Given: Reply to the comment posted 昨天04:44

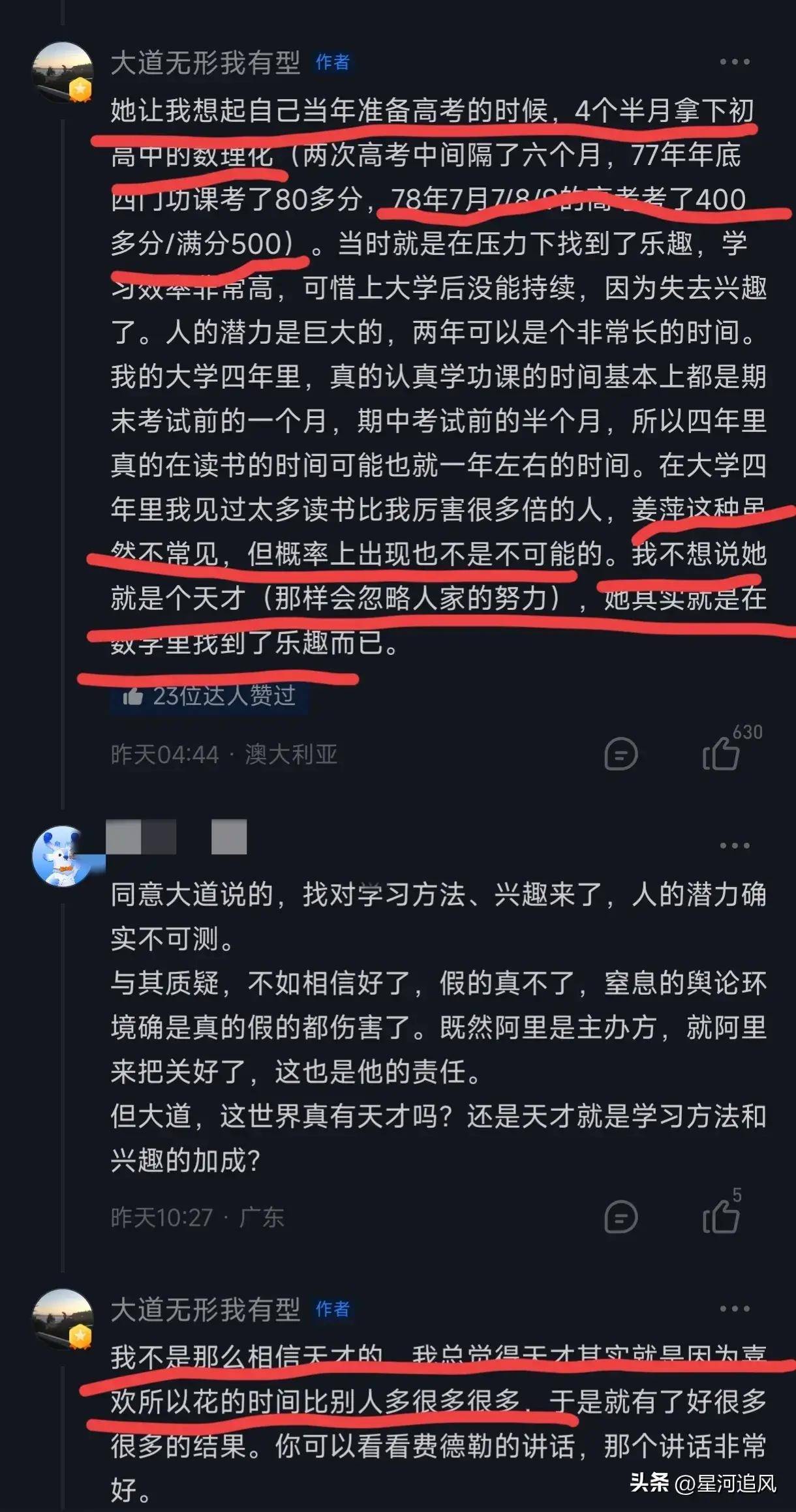Looking at the screenshot, I should click(620, 754).
